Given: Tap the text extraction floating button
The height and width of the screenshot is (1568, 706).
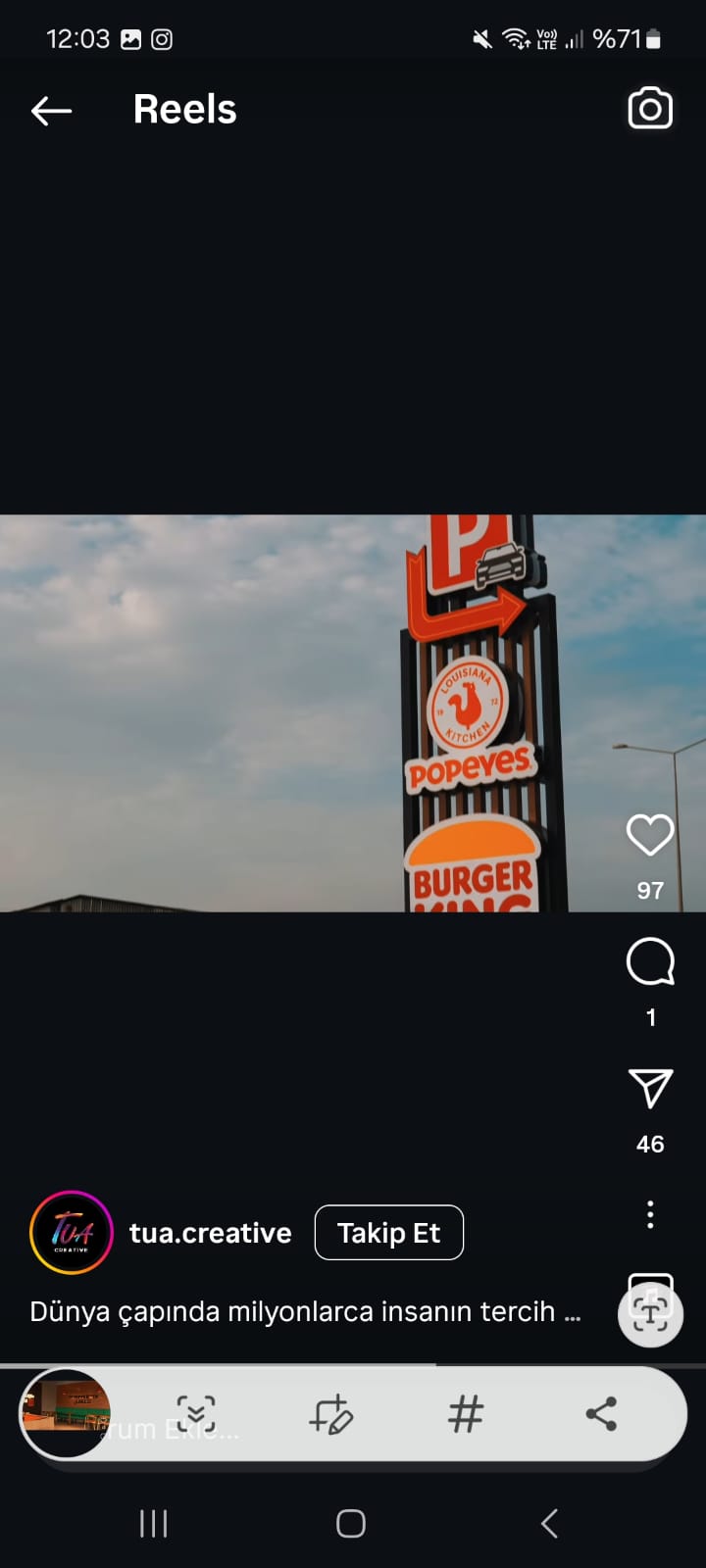Looking at the screenshot, I should click(x=650, y=1313).
